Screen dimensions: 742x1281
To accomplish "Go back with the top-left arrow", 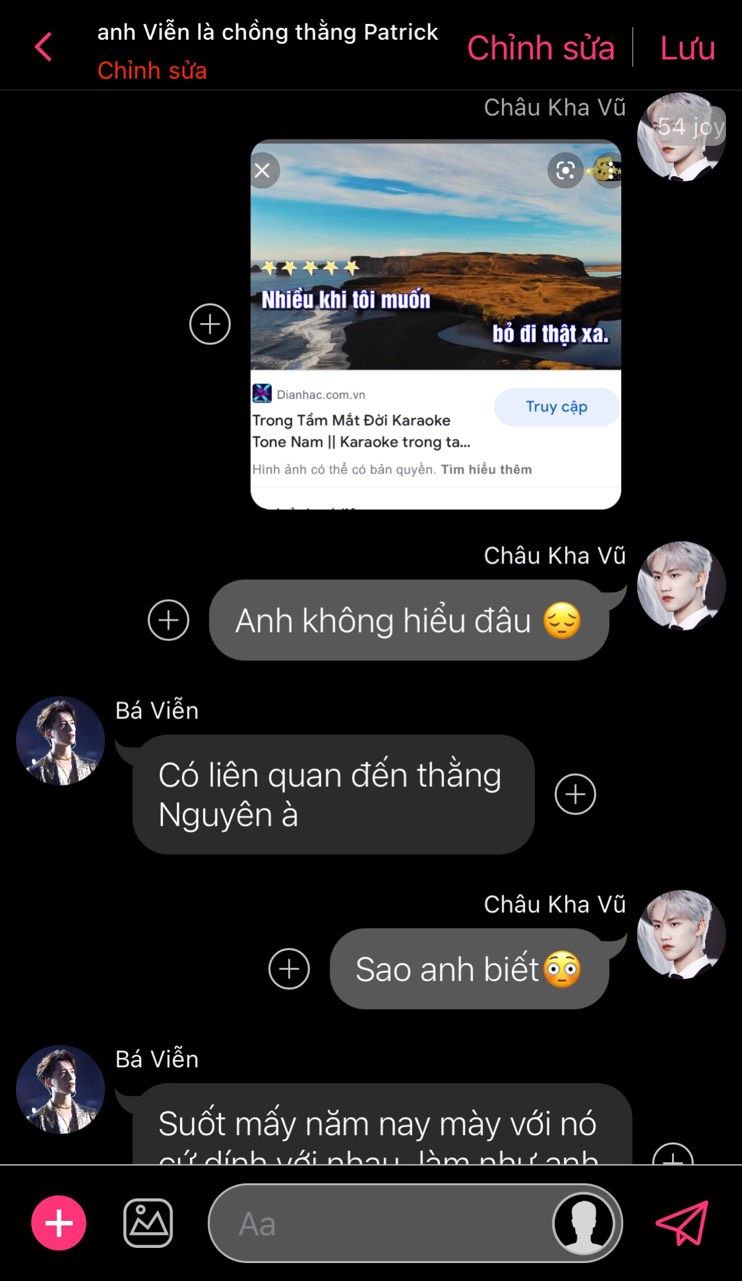I will 43,47.
